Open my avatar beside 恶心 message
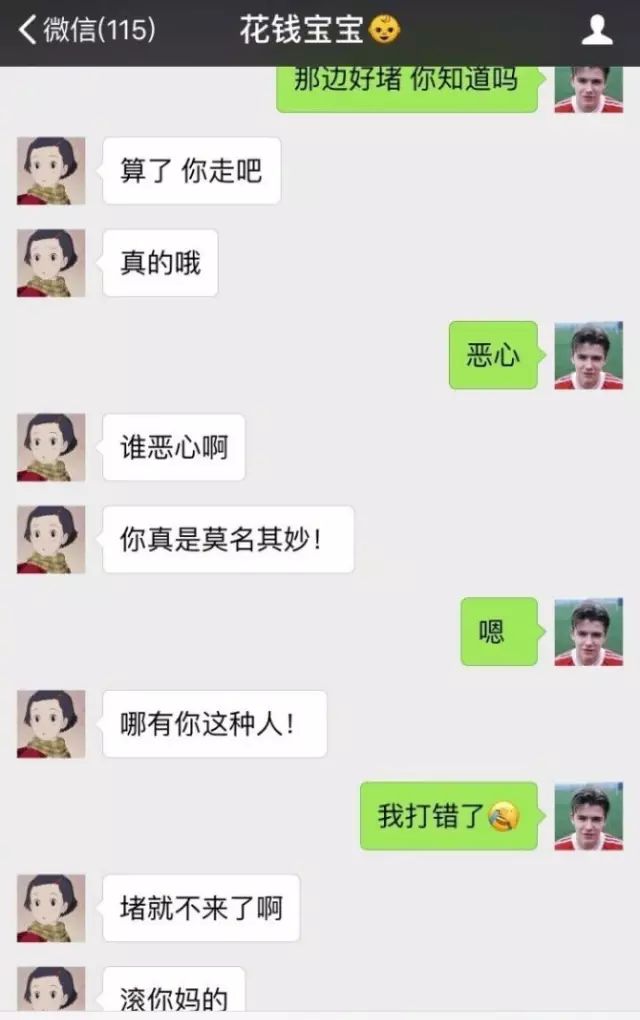640x1020 pixels. click(589, 355)
